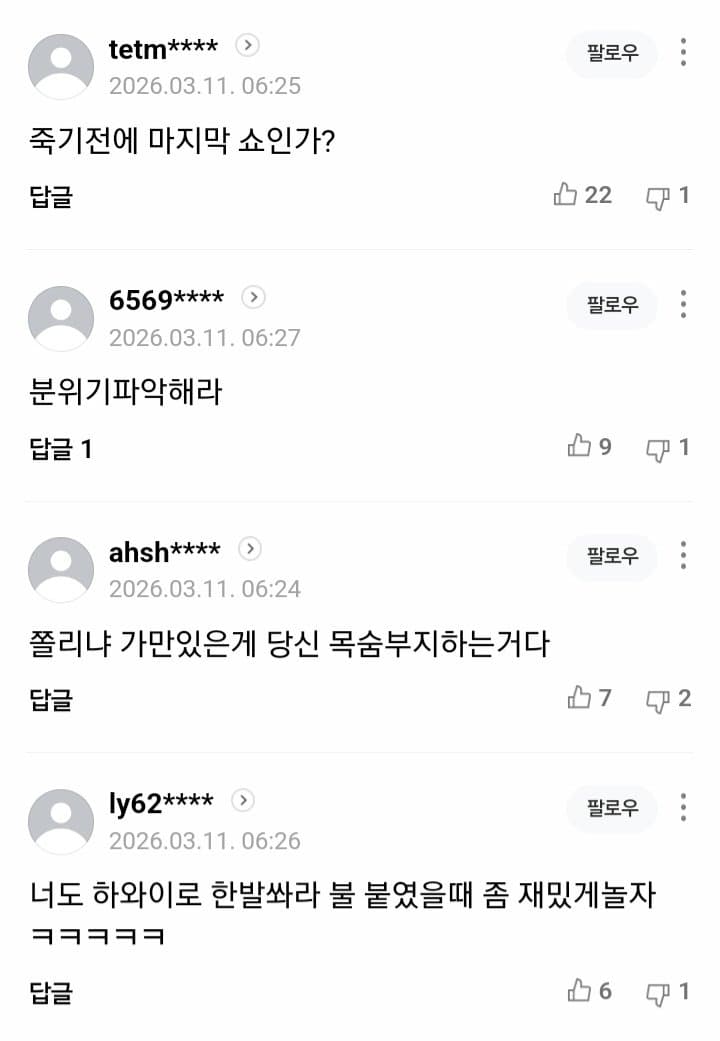The width and height of the screenshot is (720, 1041).
Task: Reply to tetm**** comment
Action: pos(51,196)
